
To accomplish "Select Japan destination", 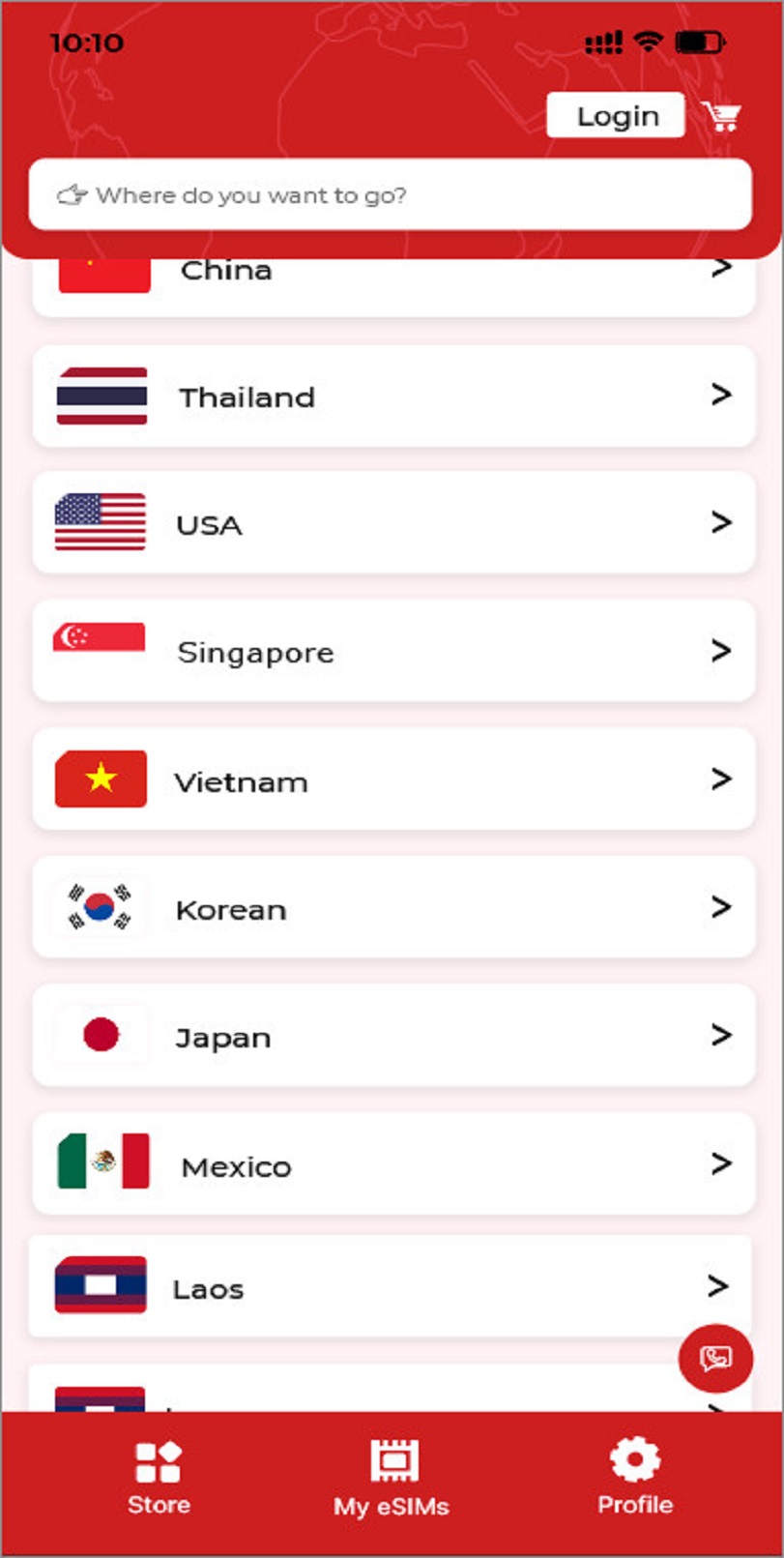I will 393,1036.
